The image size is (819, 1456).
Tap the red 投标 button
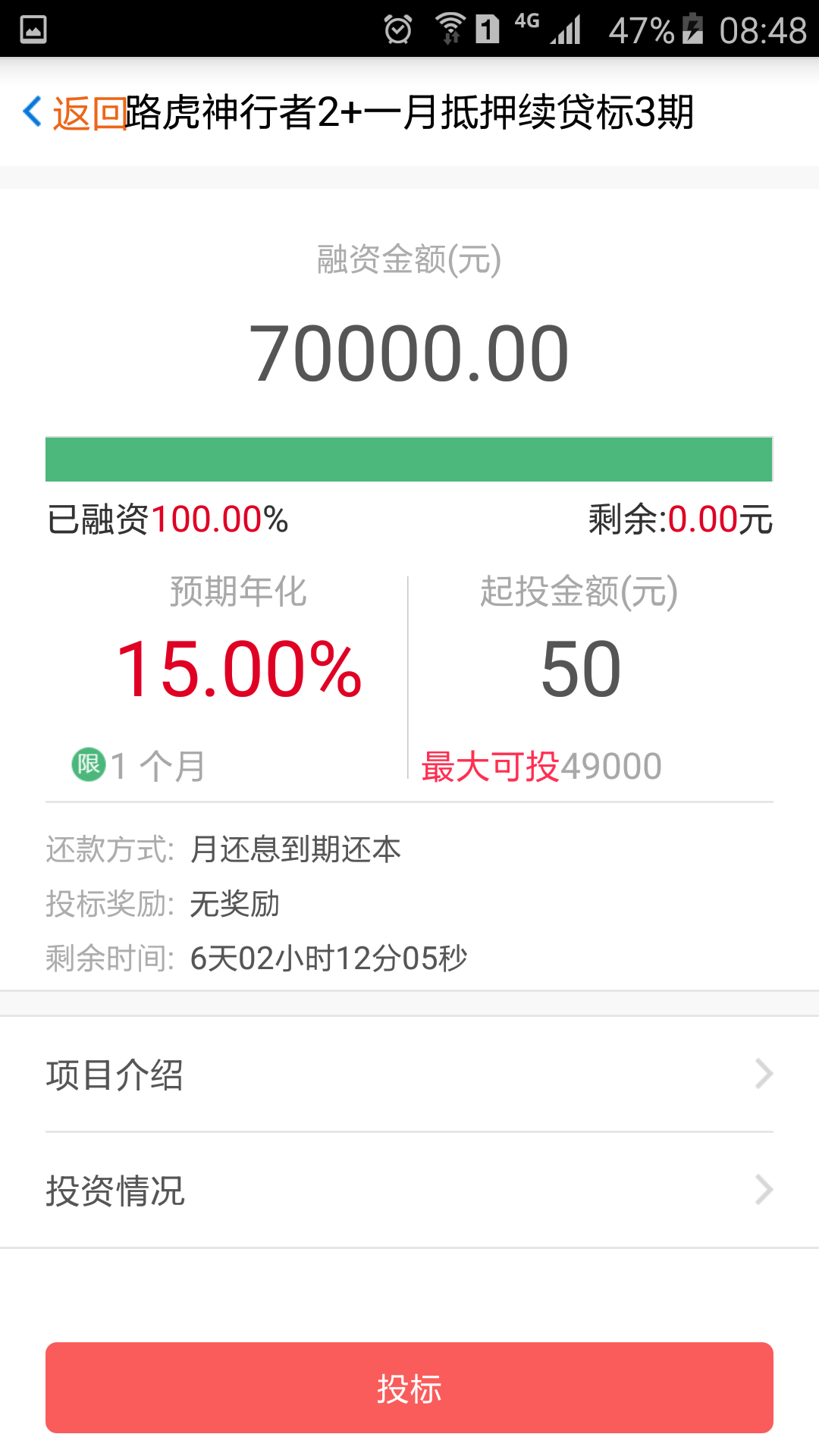pyautogui.click(x=409, y=1388)
